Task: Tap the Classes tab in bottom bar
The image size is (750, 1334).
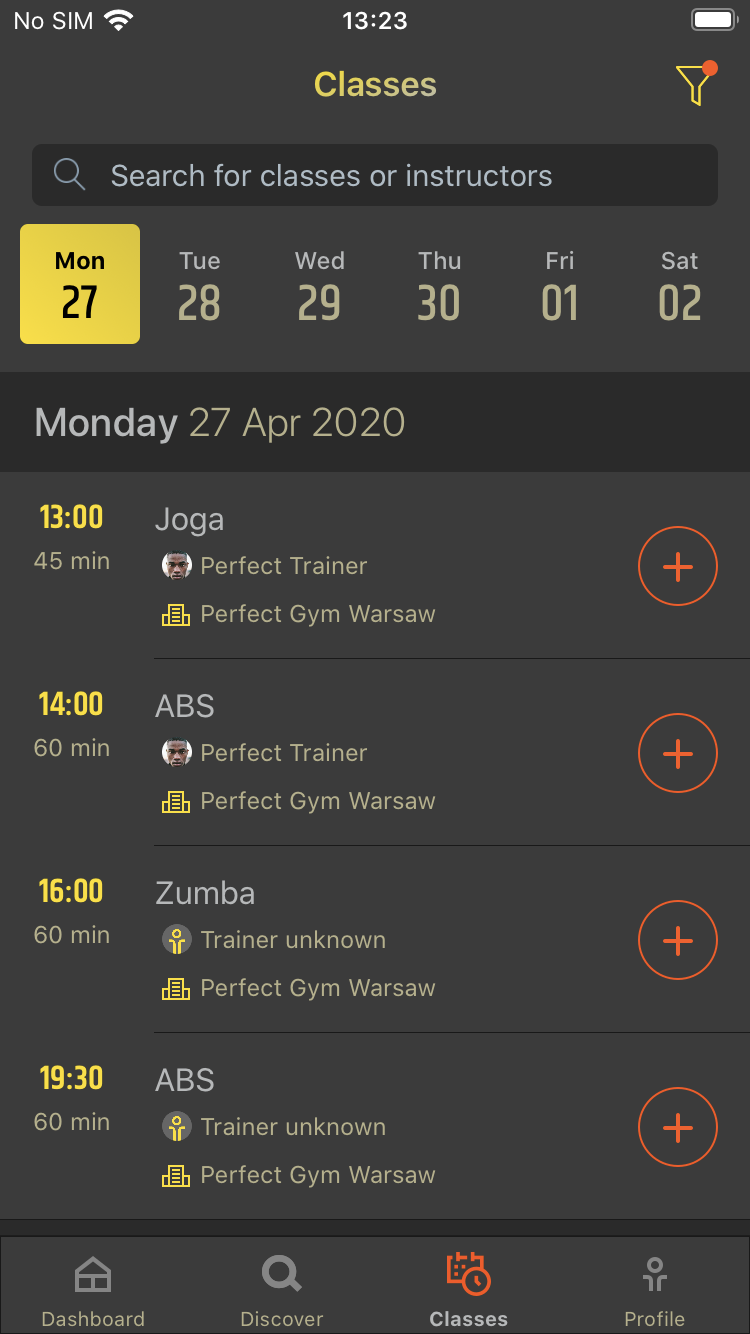Action: coord(468,1290)
